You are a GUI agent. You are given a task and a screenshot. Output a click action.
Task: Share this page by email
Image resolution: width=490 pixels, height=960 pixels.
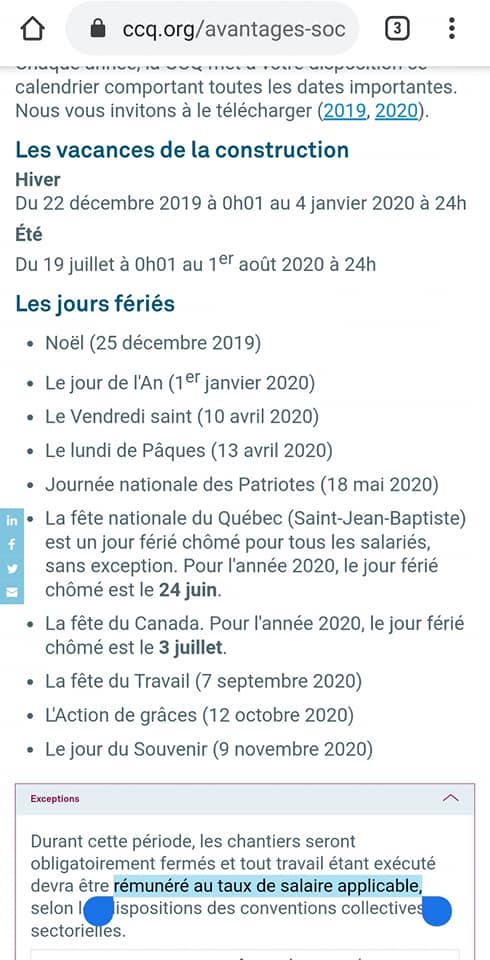(x=12, y=592)
